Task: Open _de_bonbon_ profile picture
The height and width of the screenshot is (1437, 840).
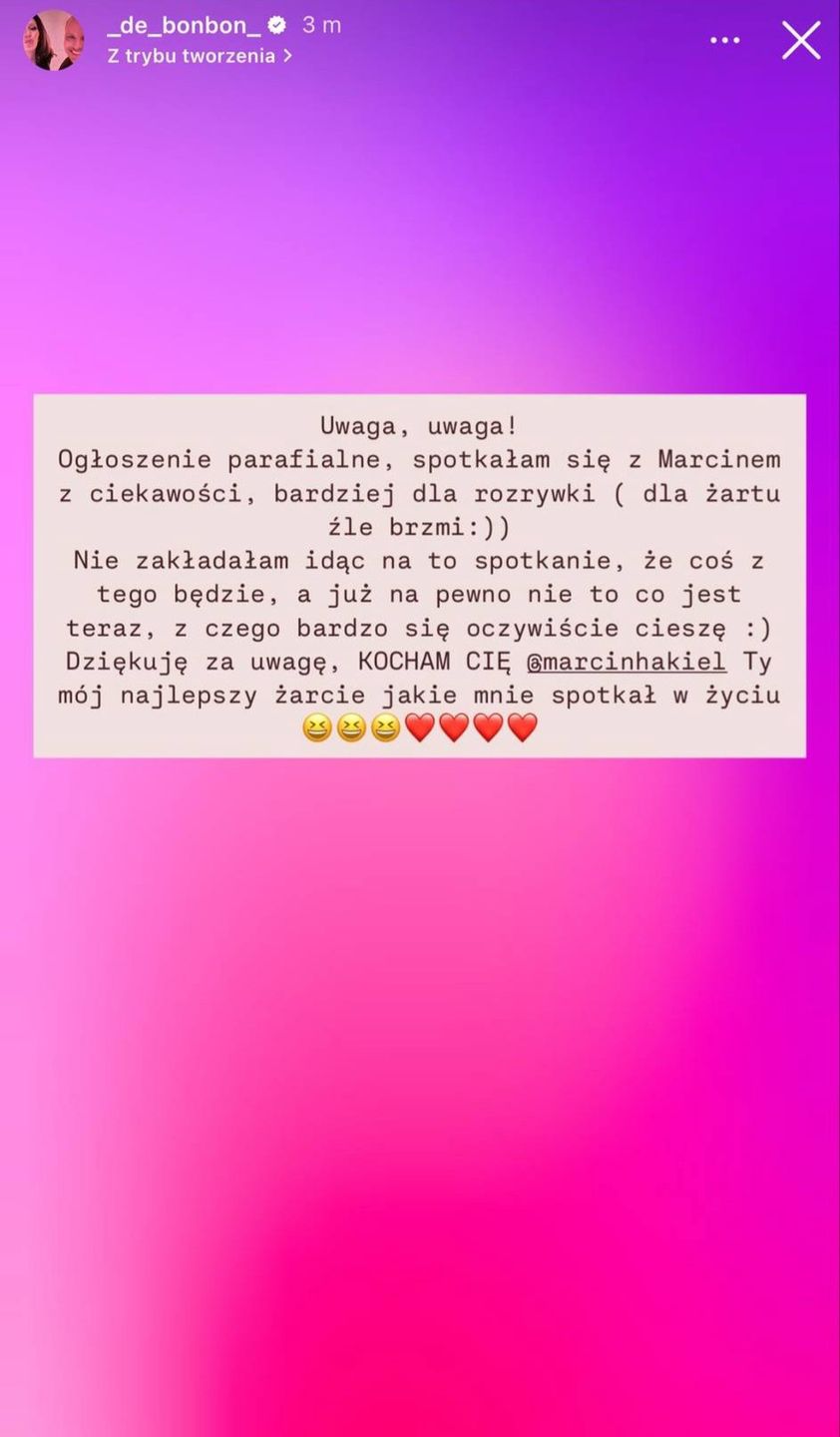Action: tap(53, 41)
